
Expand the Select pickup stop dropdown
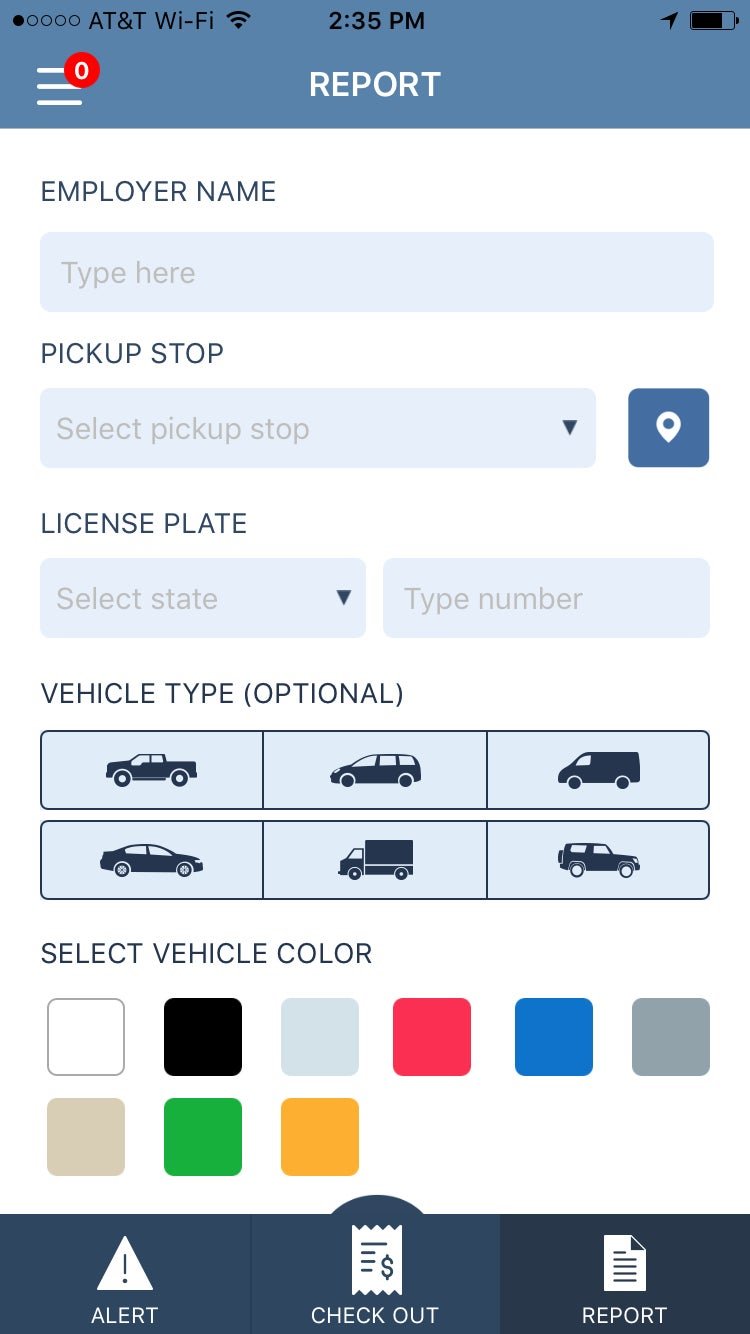318,428
